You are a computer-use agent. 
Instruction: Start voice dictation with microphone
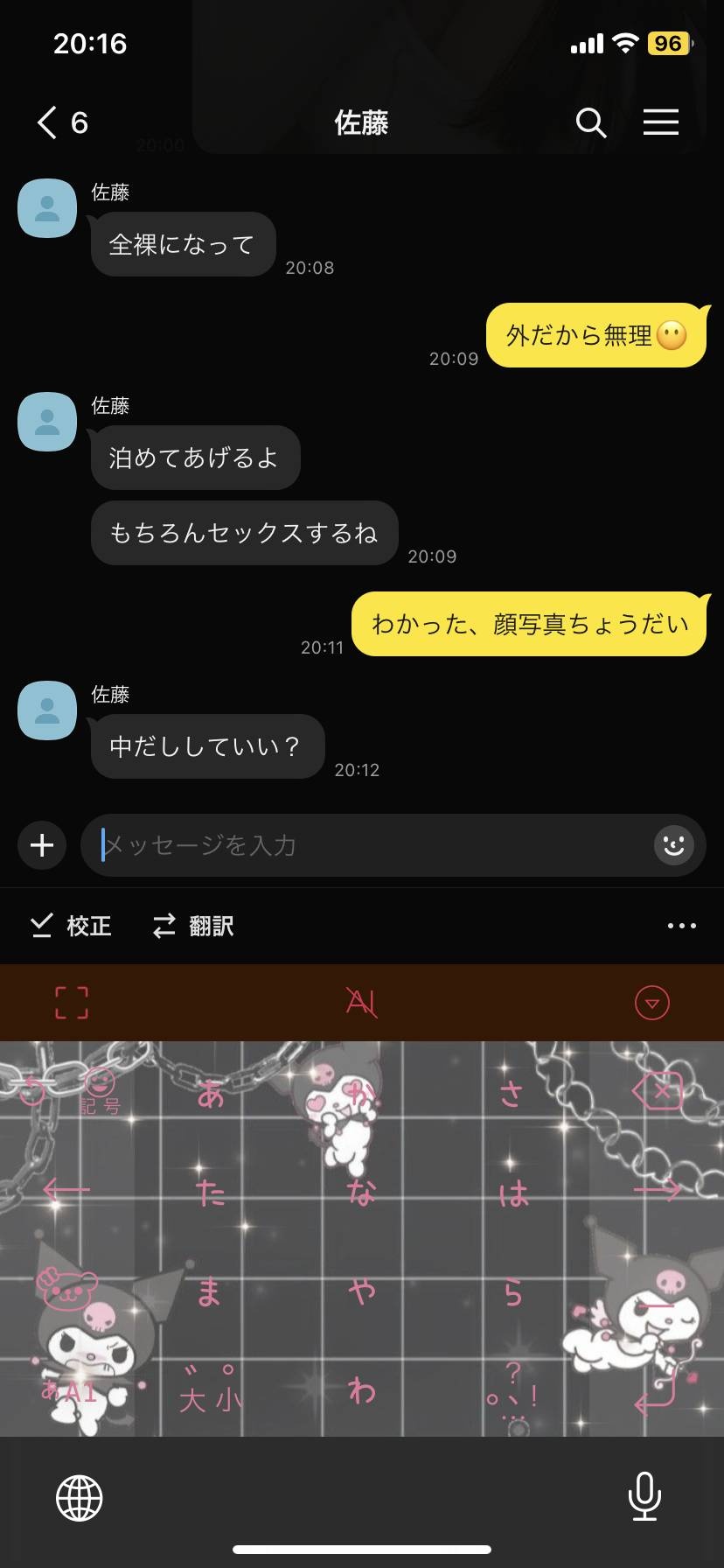point(644,1496)
